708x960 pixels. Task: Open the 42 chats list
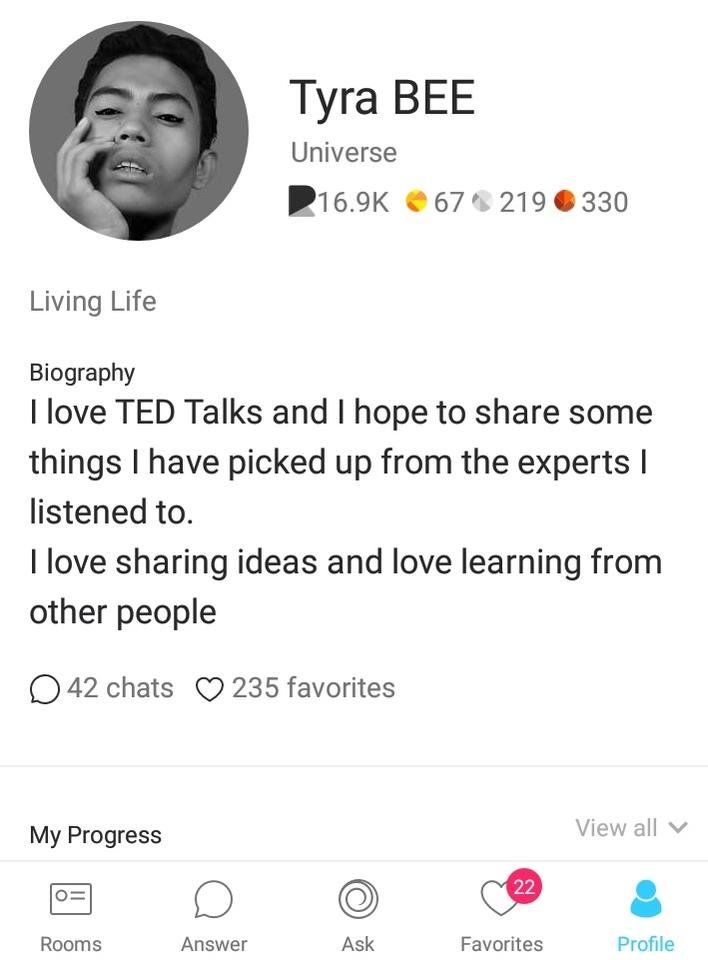coord(102,688)
